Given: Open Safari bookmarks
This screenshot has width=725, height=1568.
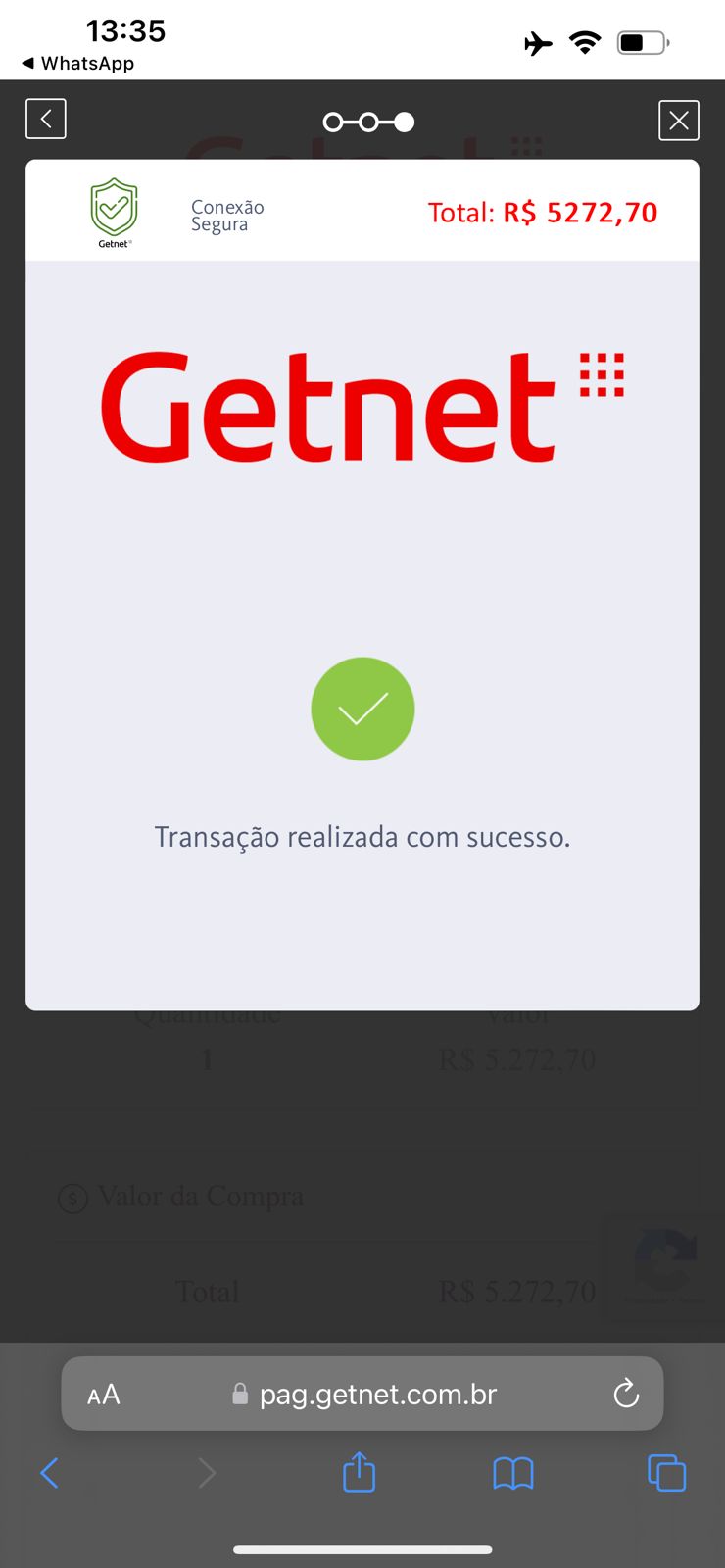Looking at the screenshot, I should 513,1473.
